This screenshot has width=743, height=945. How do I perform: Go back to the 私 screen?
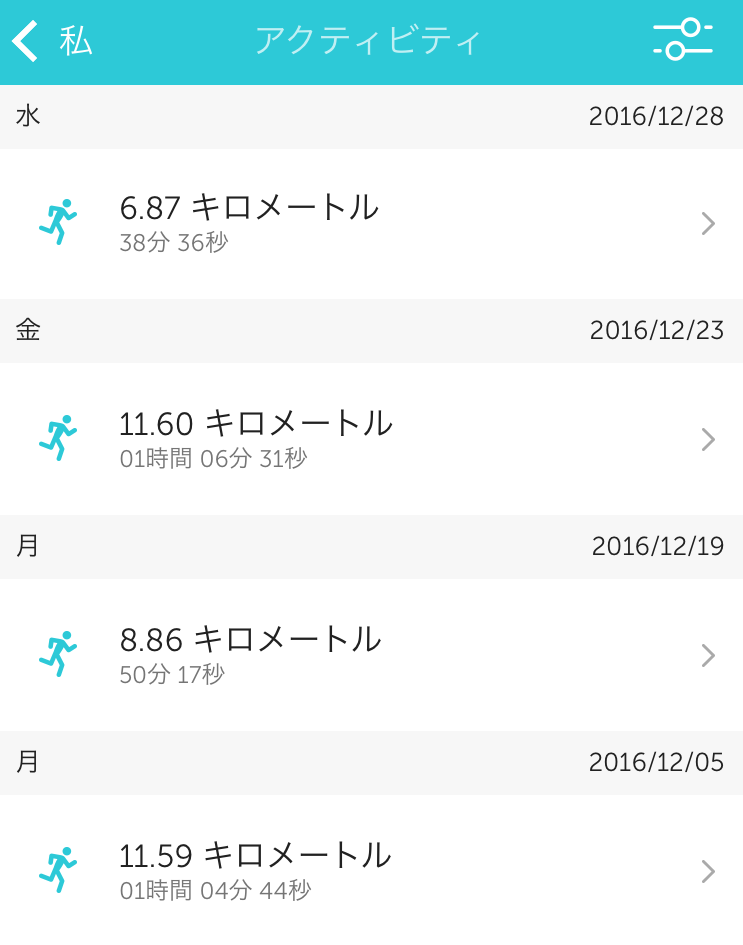50,42
